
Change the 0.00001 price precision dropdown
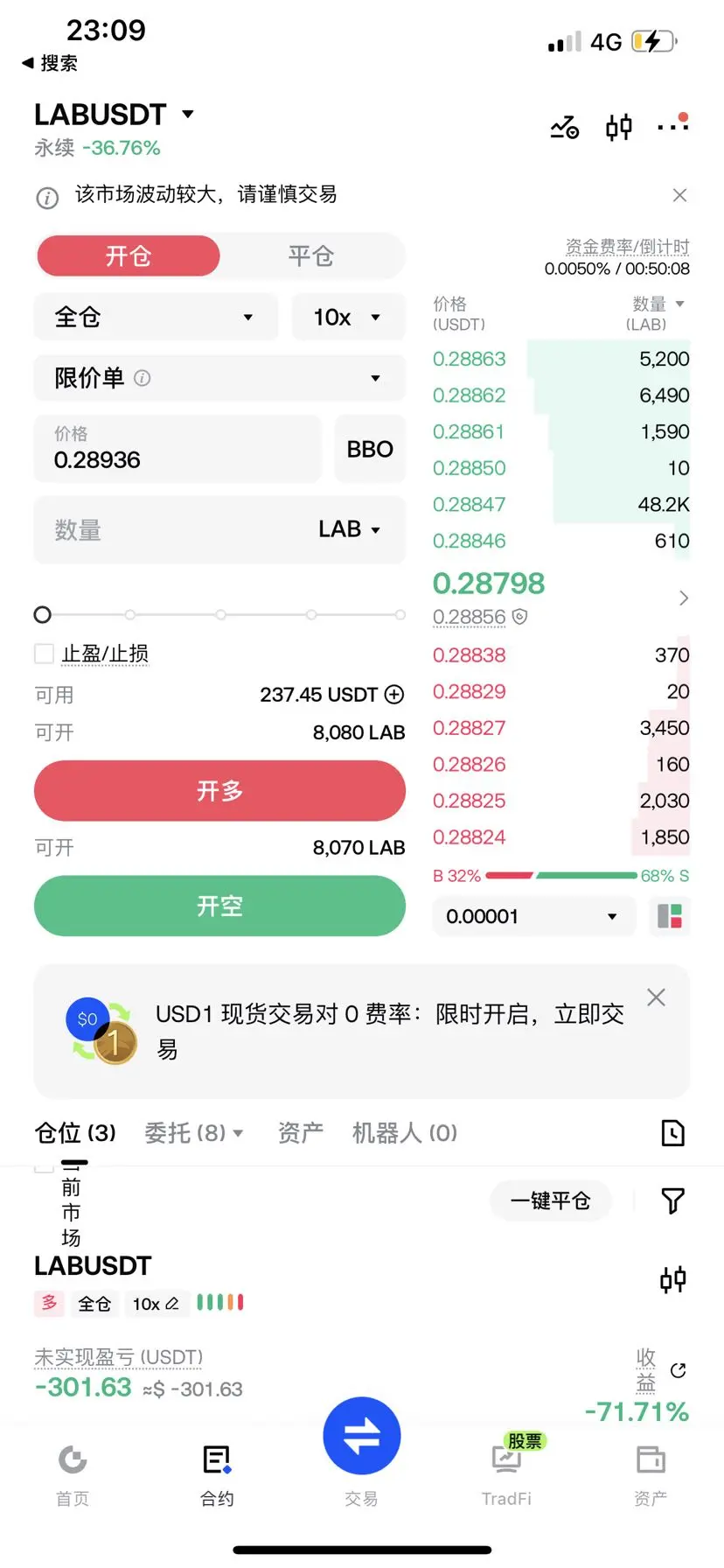pos(533,916)
